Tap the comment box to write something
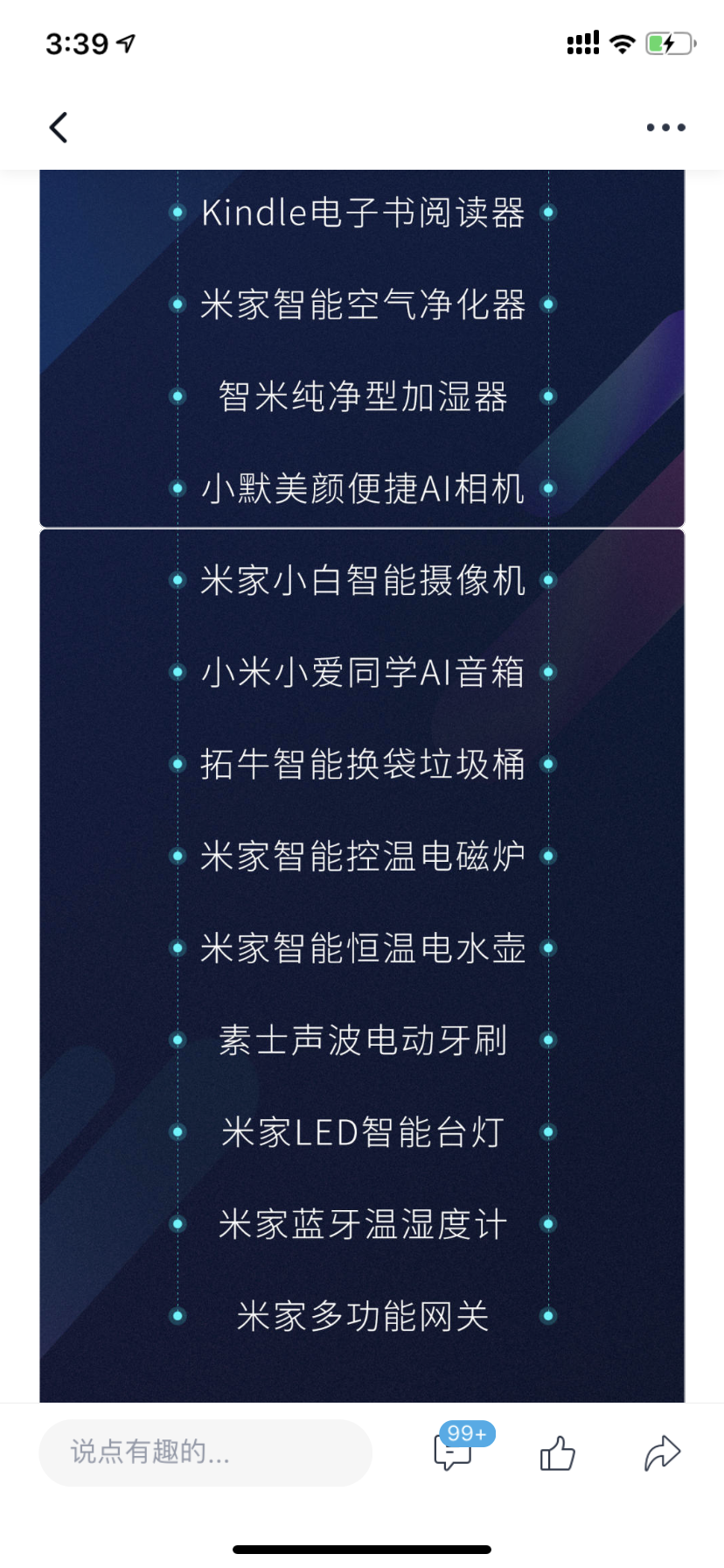The width and height of the screenshot is (724, 1568). point(205,1452)
